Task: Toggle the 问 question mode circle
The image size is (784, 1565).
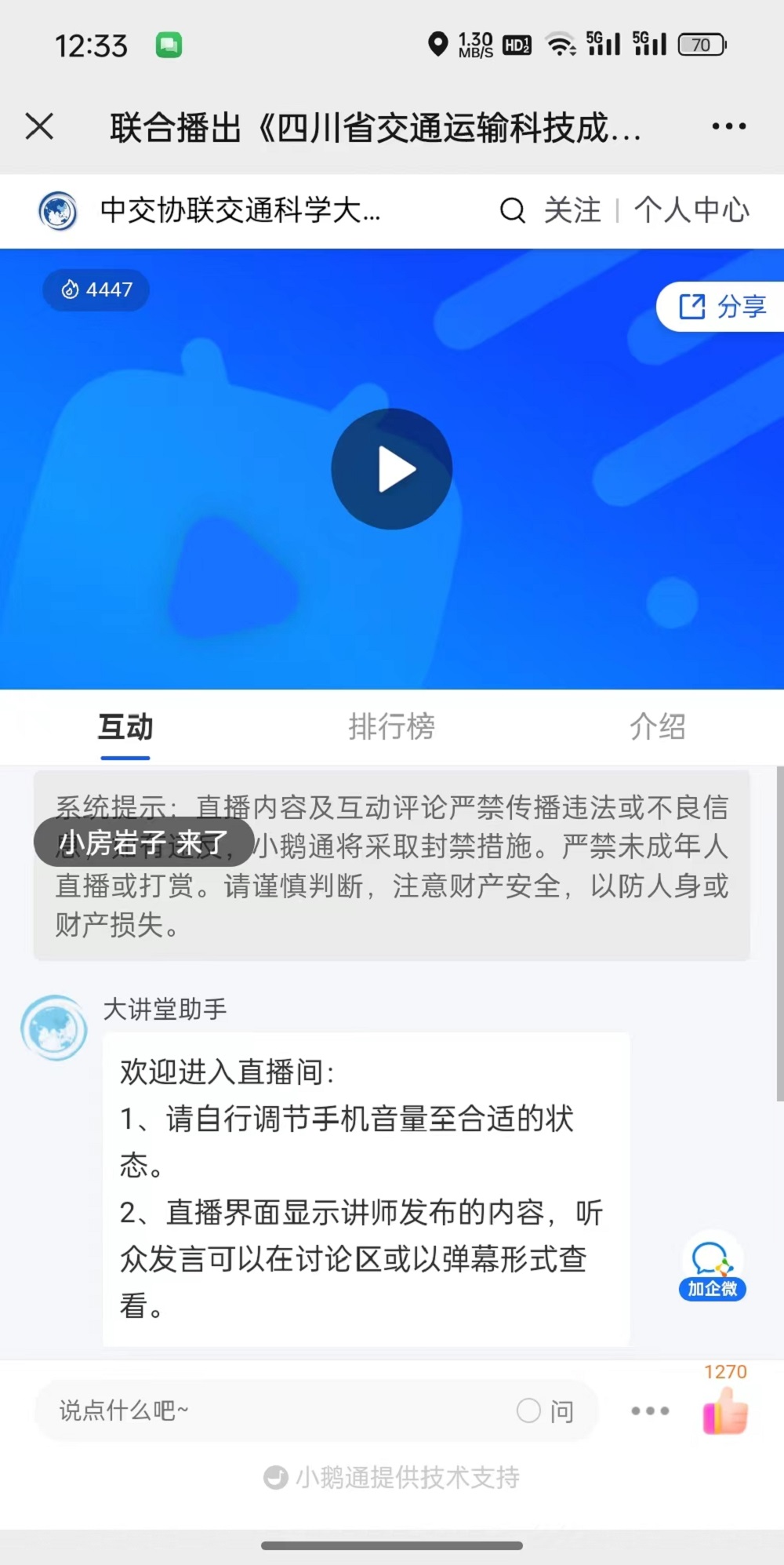Action: [x=530, y=1410]
